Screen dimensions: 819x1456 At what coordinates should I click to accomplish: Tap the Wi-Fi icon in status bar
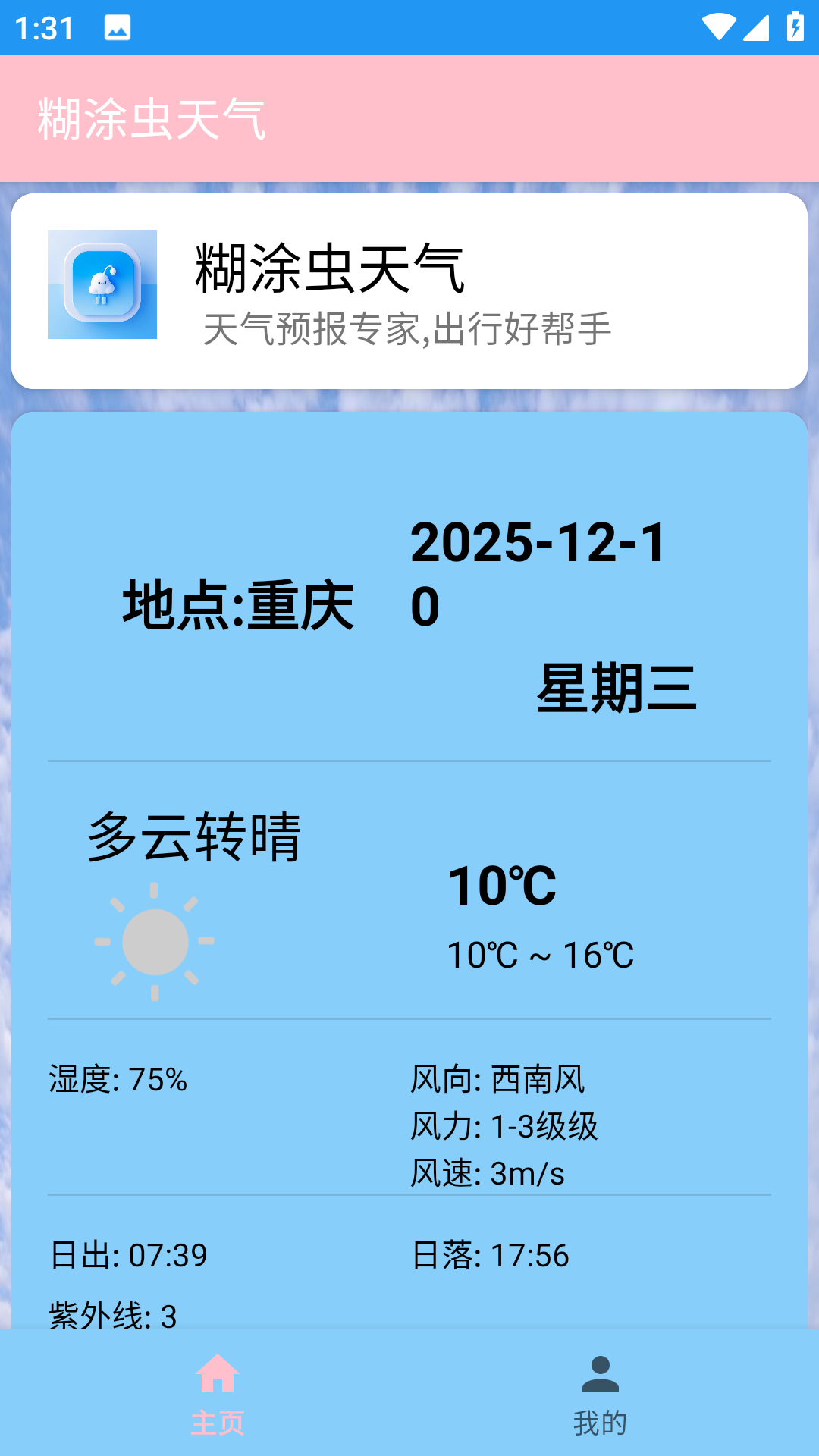point(719,26)
